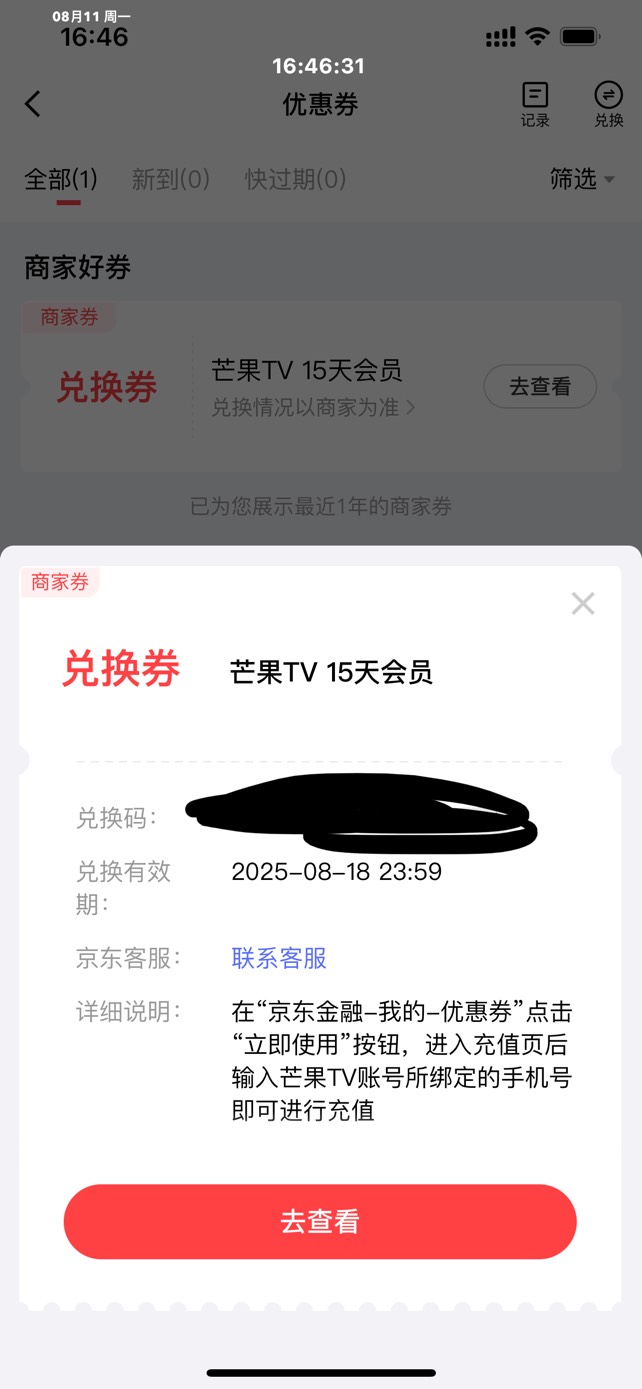
Task: Switch to the 新到(0) tab
Action: click(171, 179)
